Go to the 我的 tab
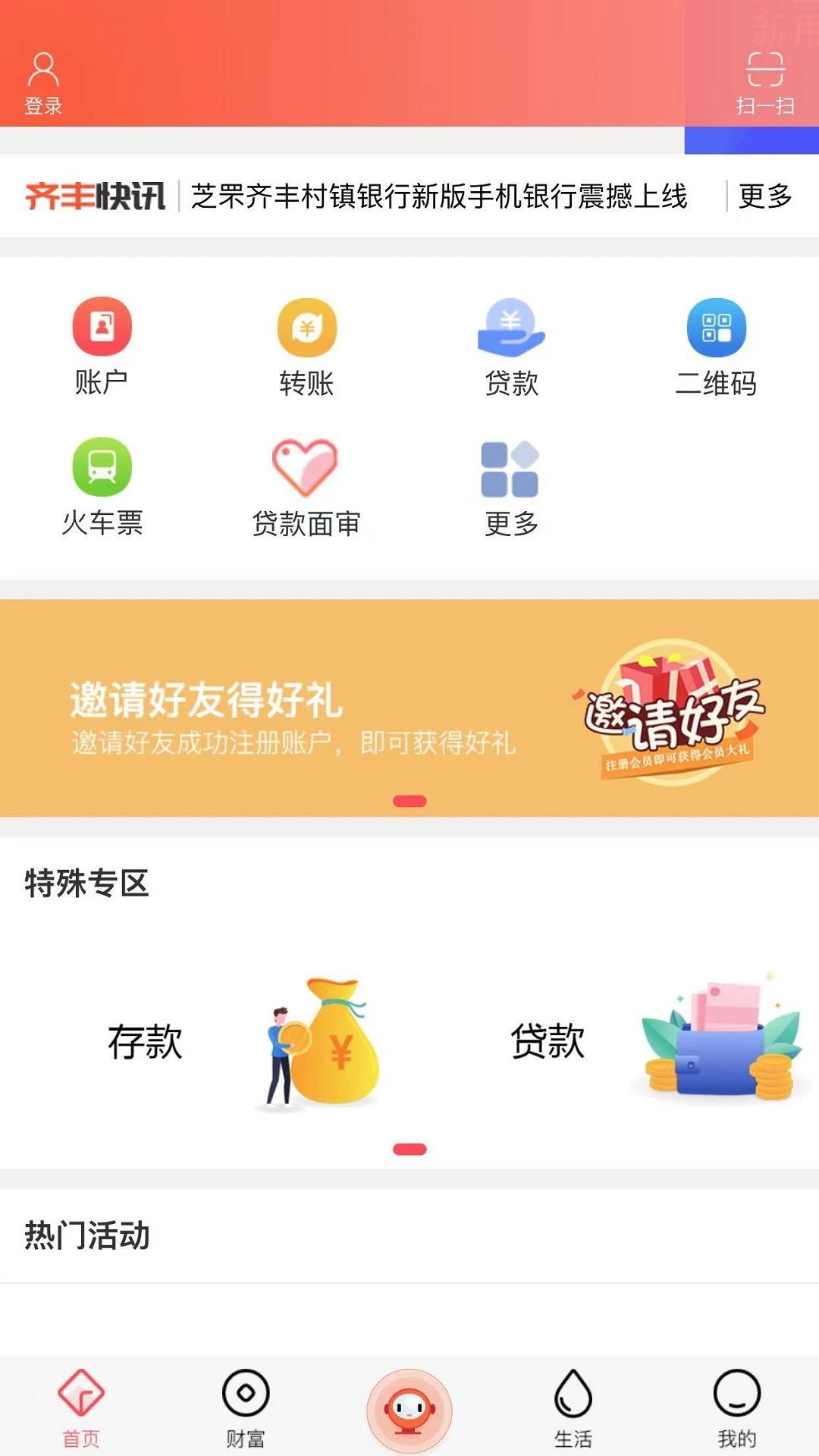Screen dimensions: 819x1456 (736, 1407)
